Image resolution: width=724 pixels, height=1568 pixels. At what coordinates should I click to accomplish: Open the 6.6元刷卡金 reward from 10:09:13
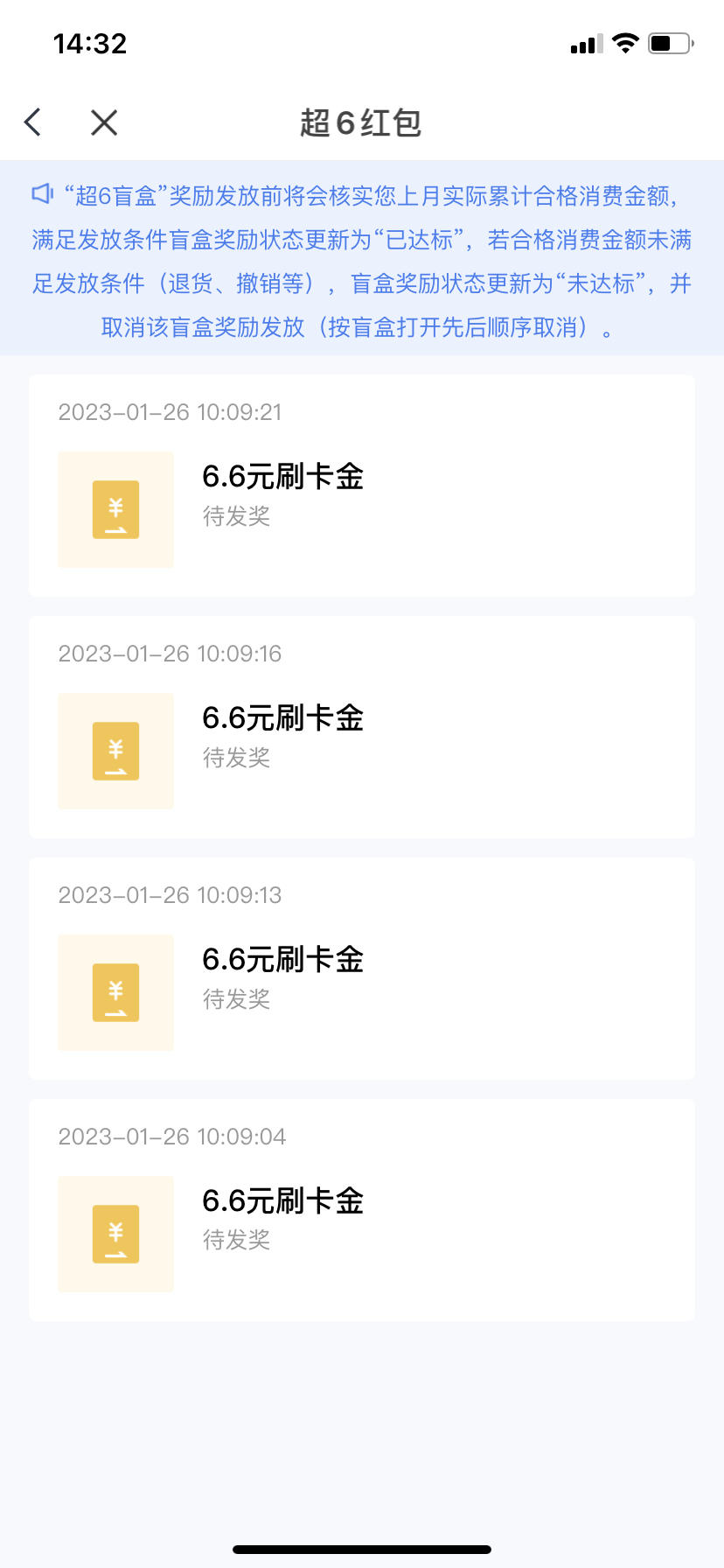(362, 969)
